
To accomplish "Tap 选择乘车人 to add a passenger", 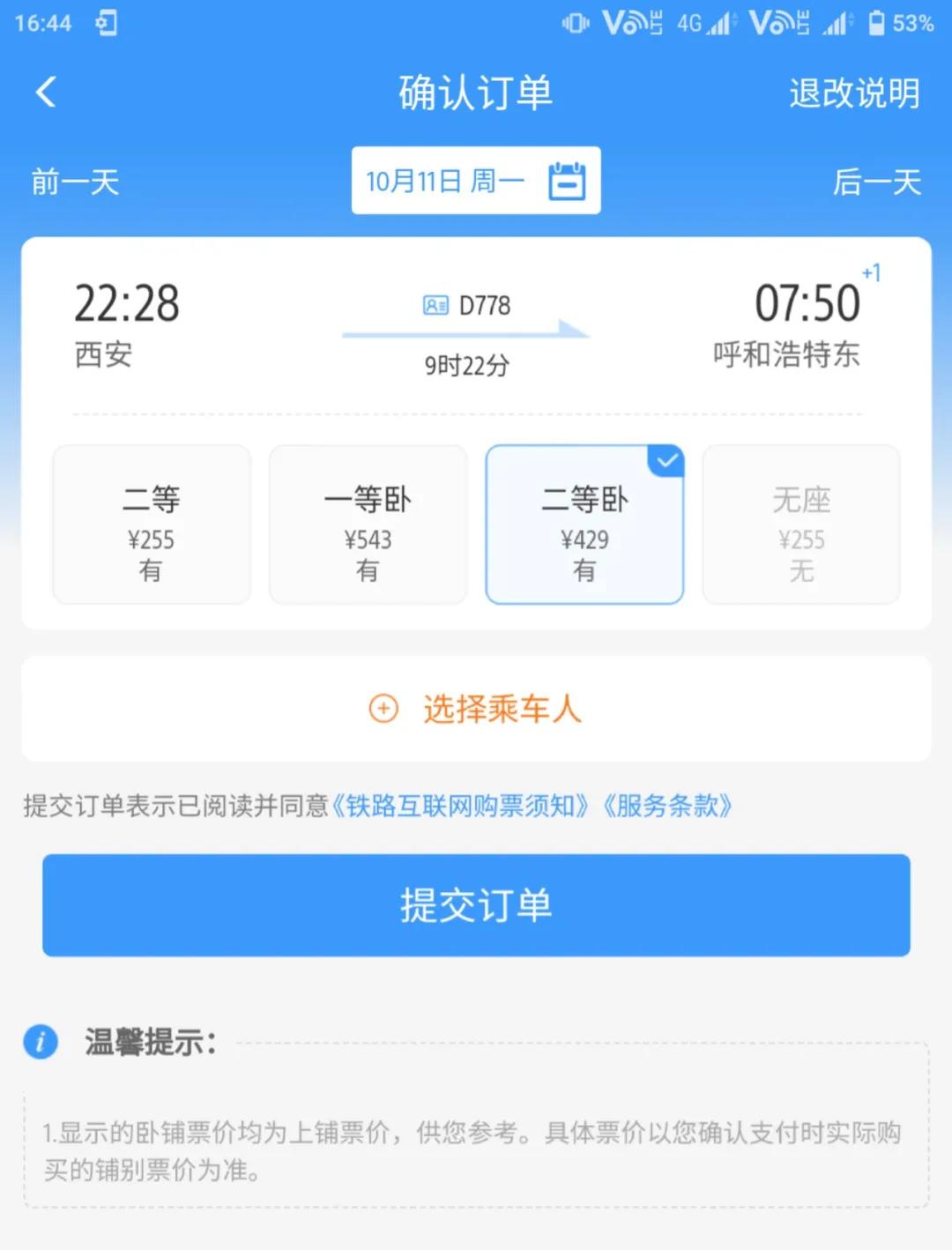I will pos(501,708).
